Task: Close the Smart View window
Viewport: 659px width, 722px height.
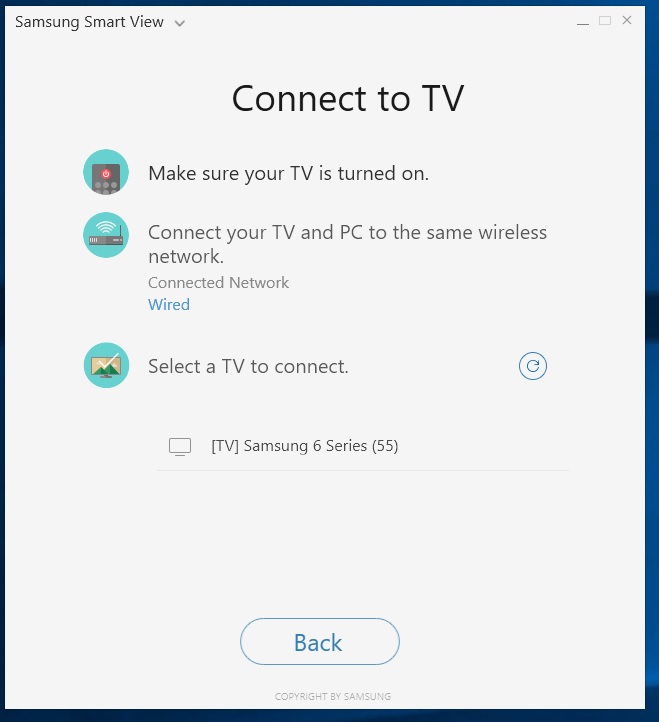Action: coord(627,21)
